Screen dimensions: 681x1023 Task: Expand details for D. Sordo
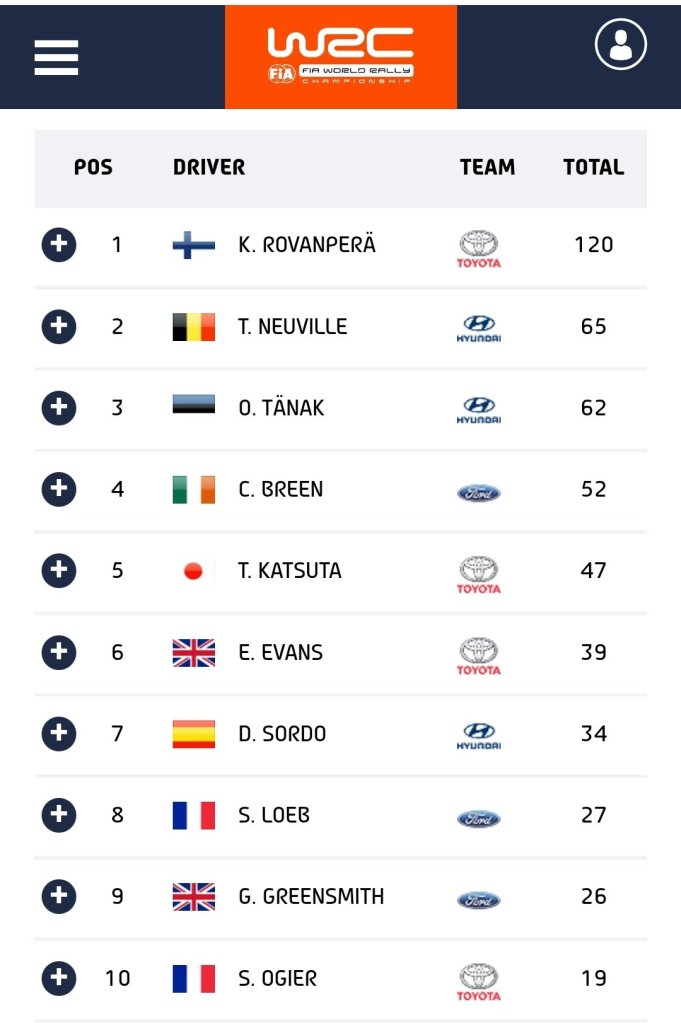pos(59,733)
